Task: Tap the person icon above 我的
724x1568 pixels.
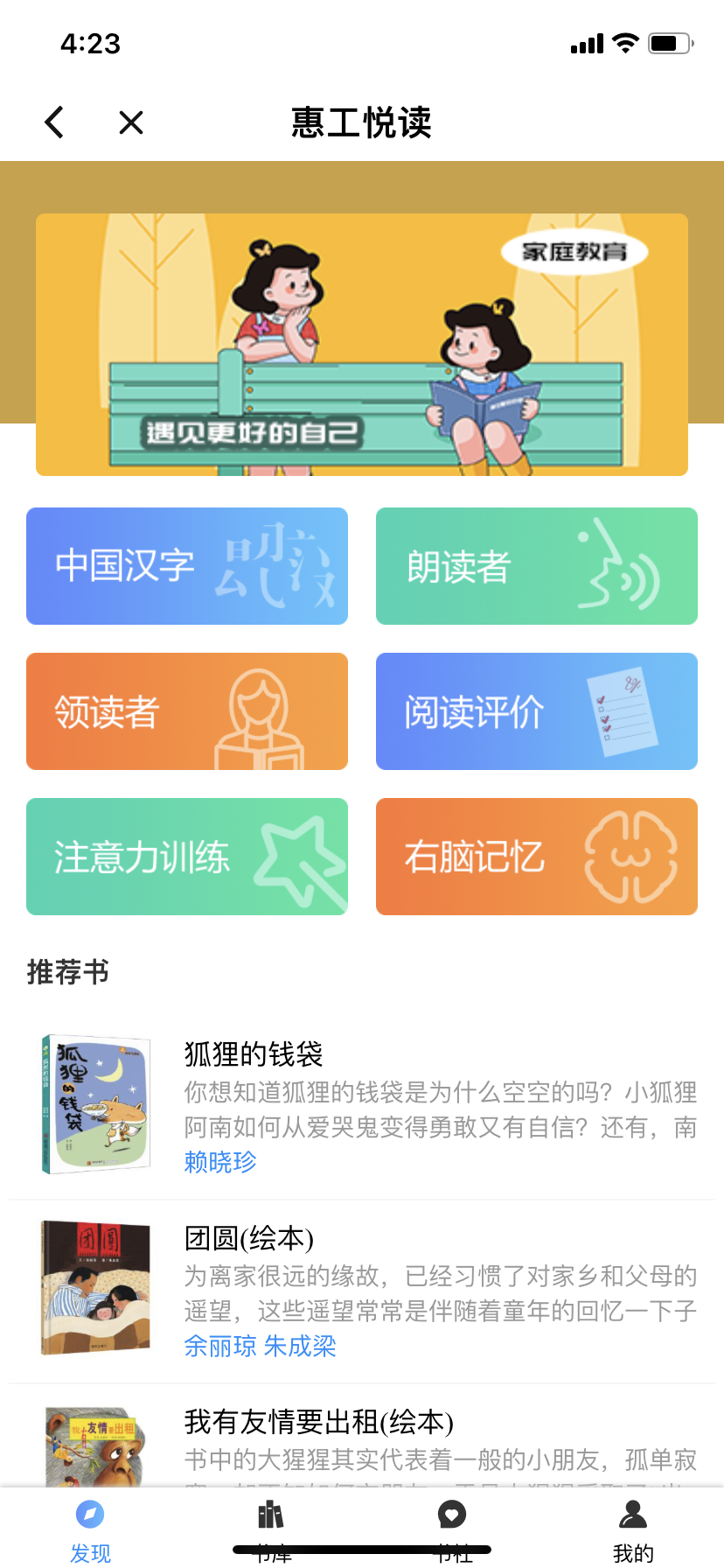Action: [x=632, y=1509]
